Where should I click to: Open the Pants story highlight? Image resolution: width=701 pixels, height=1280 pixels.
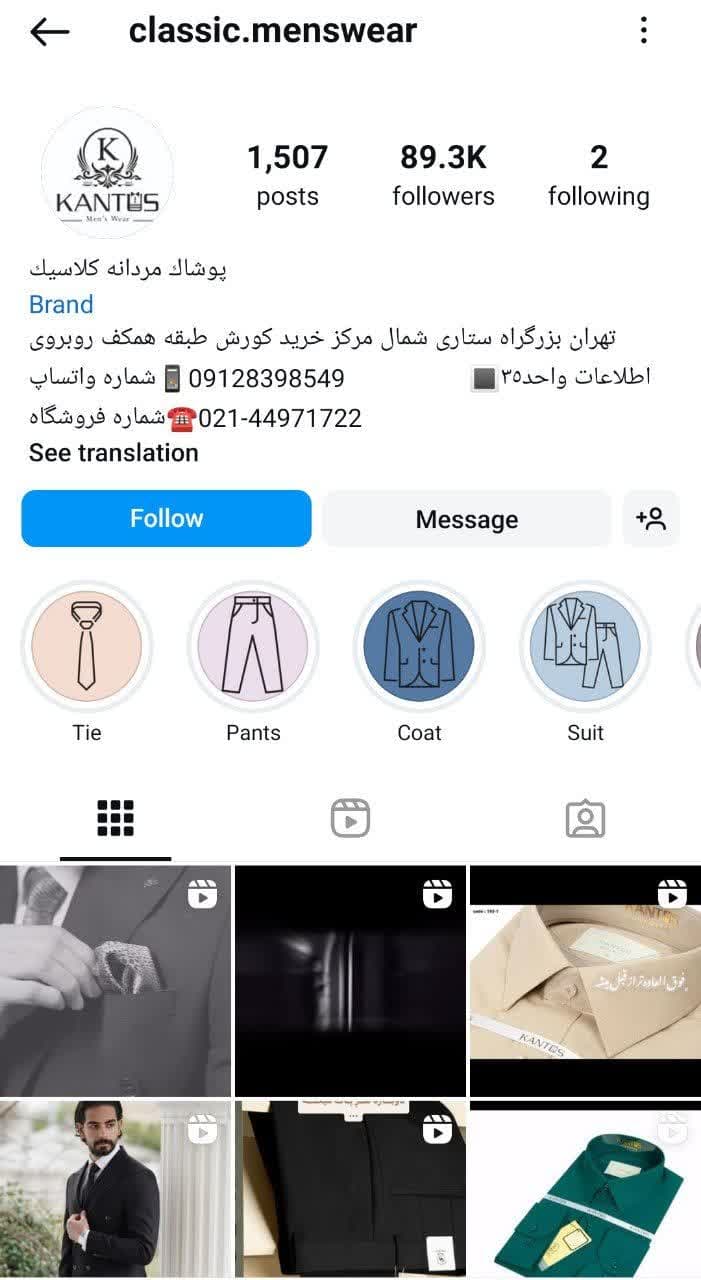[x=253, y=645]
